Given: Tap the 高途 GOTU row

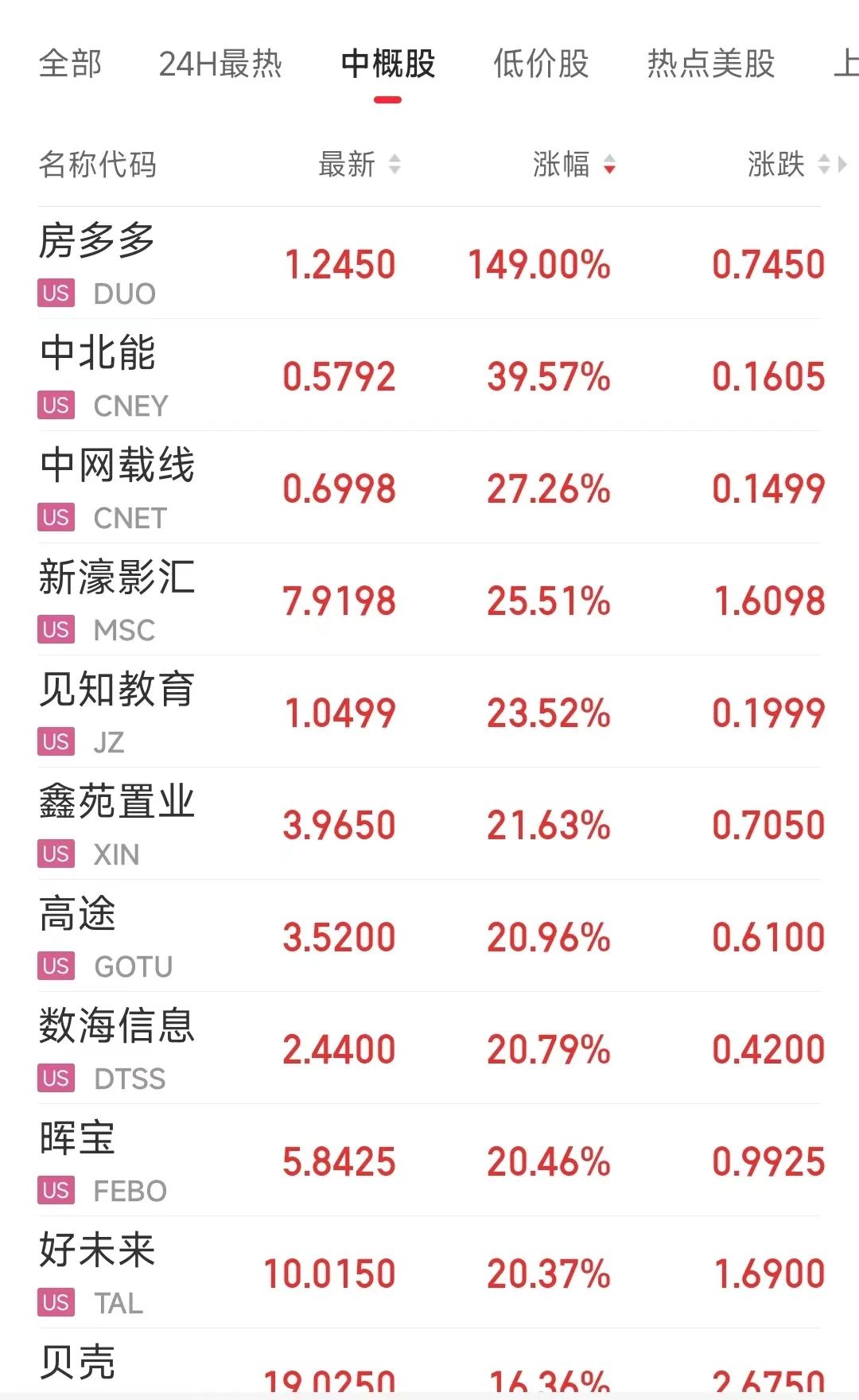Looking at the screenshot, I should [x=429, y=936].
